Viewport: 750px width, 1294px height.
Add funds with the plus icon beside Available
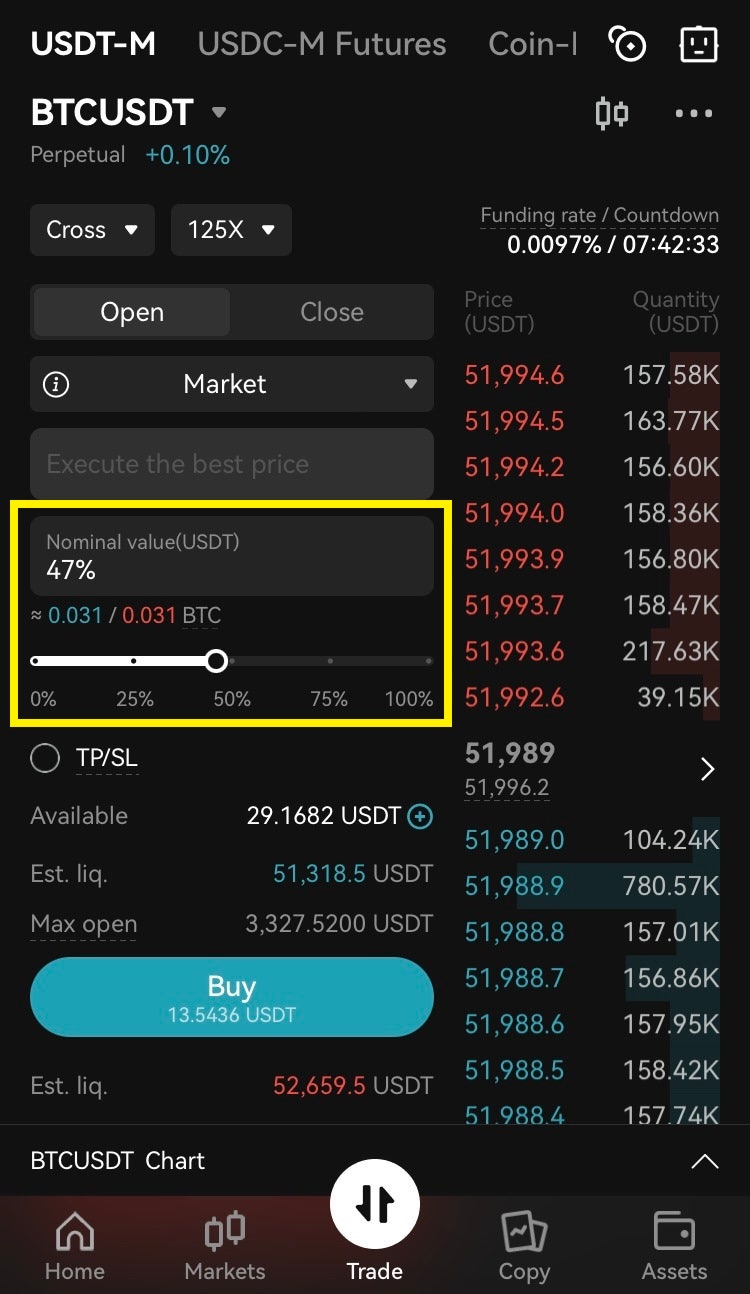tap(420, 816)
